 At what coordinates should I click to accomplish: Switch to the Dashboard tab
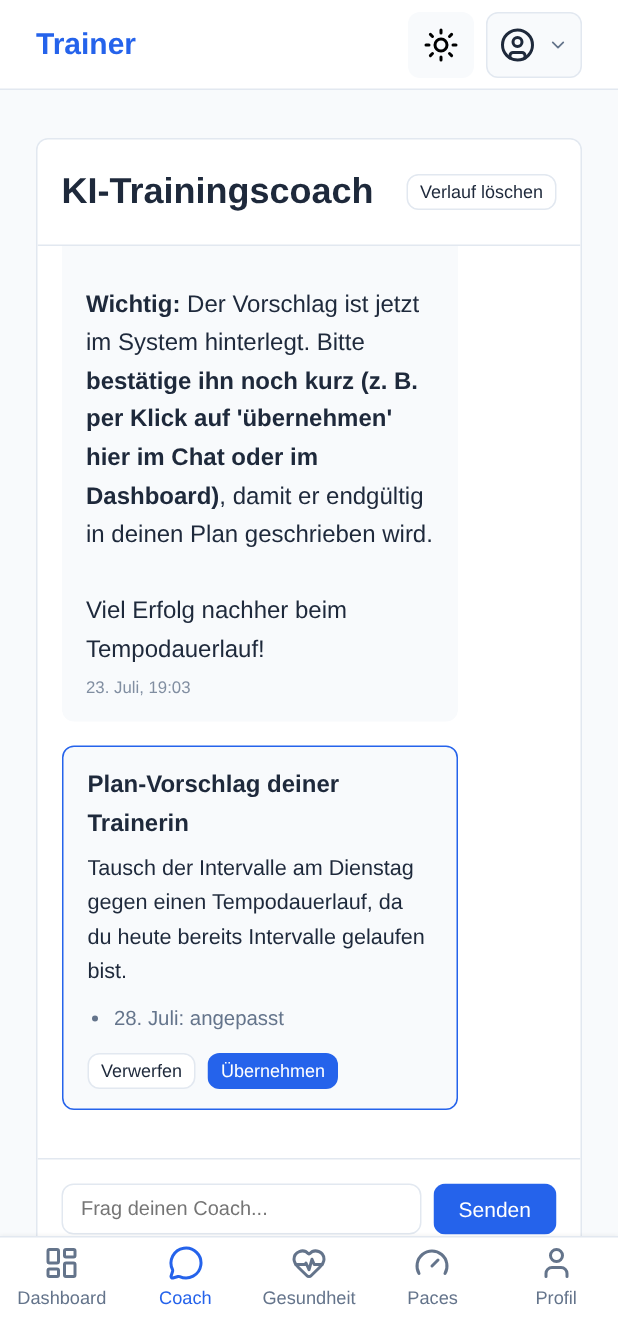pos(62,1277)
